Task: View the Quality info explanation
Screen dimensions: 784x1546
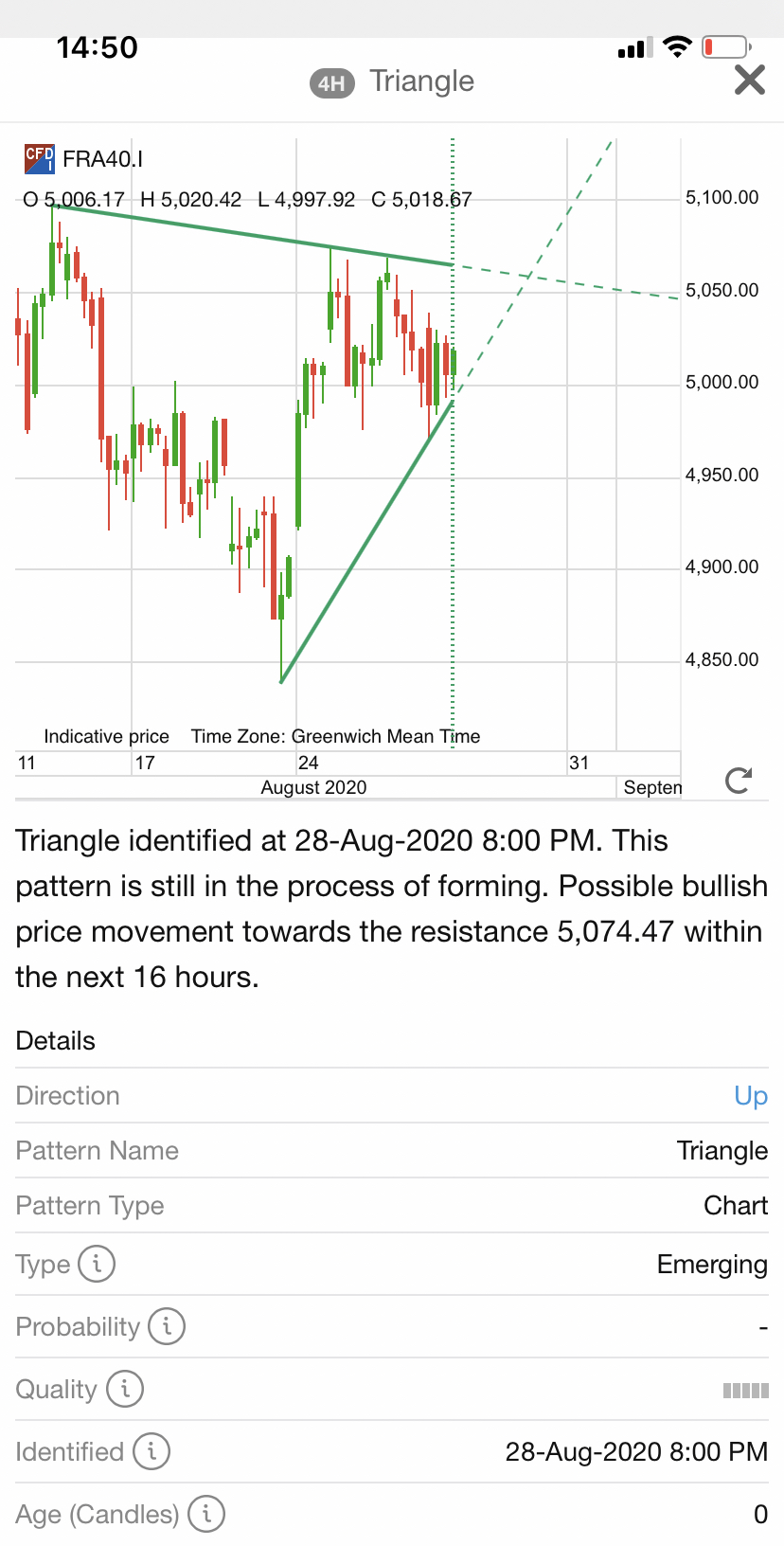Action: pyautogui.click(x=124, y=1389)
